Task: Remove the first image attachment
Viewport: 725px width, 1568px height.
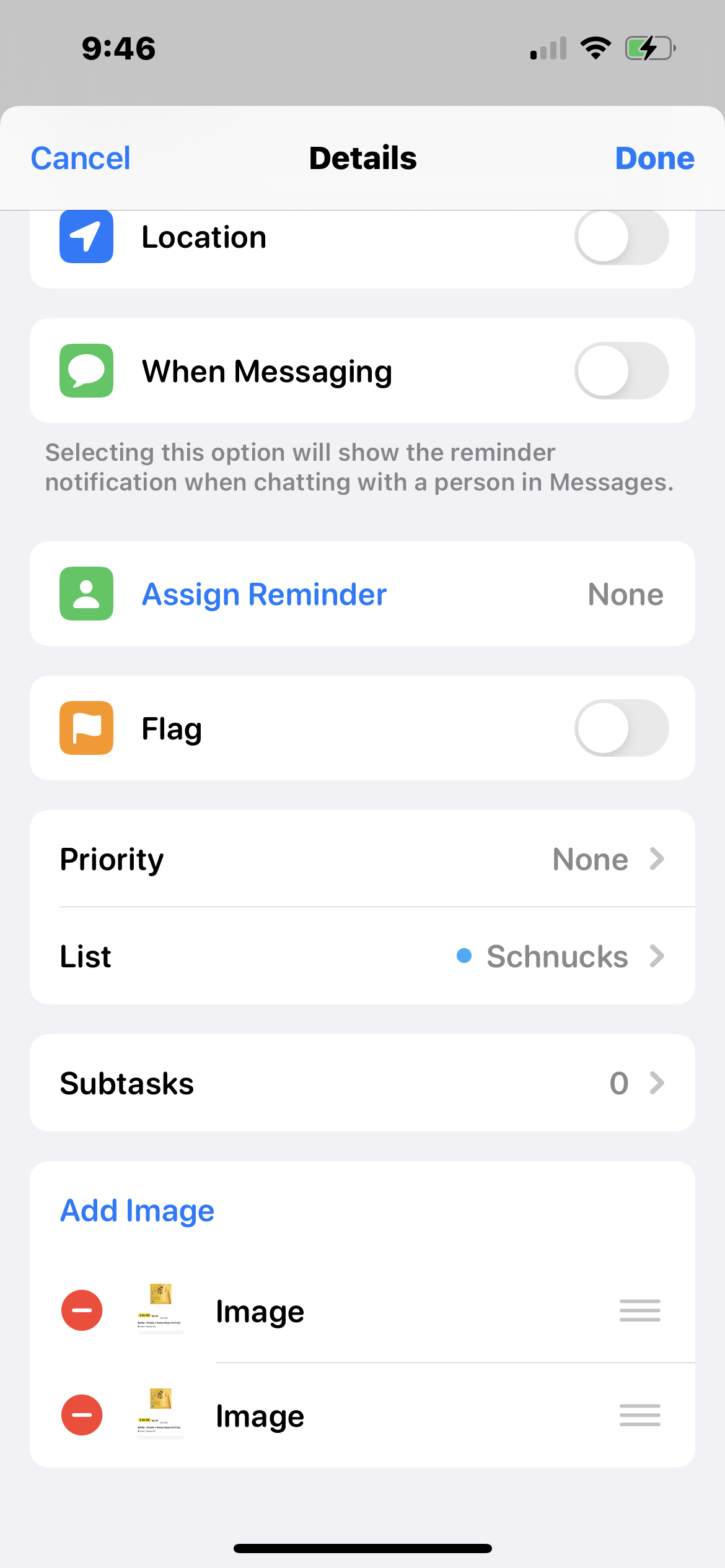Action: click(x=82, y=1310)
